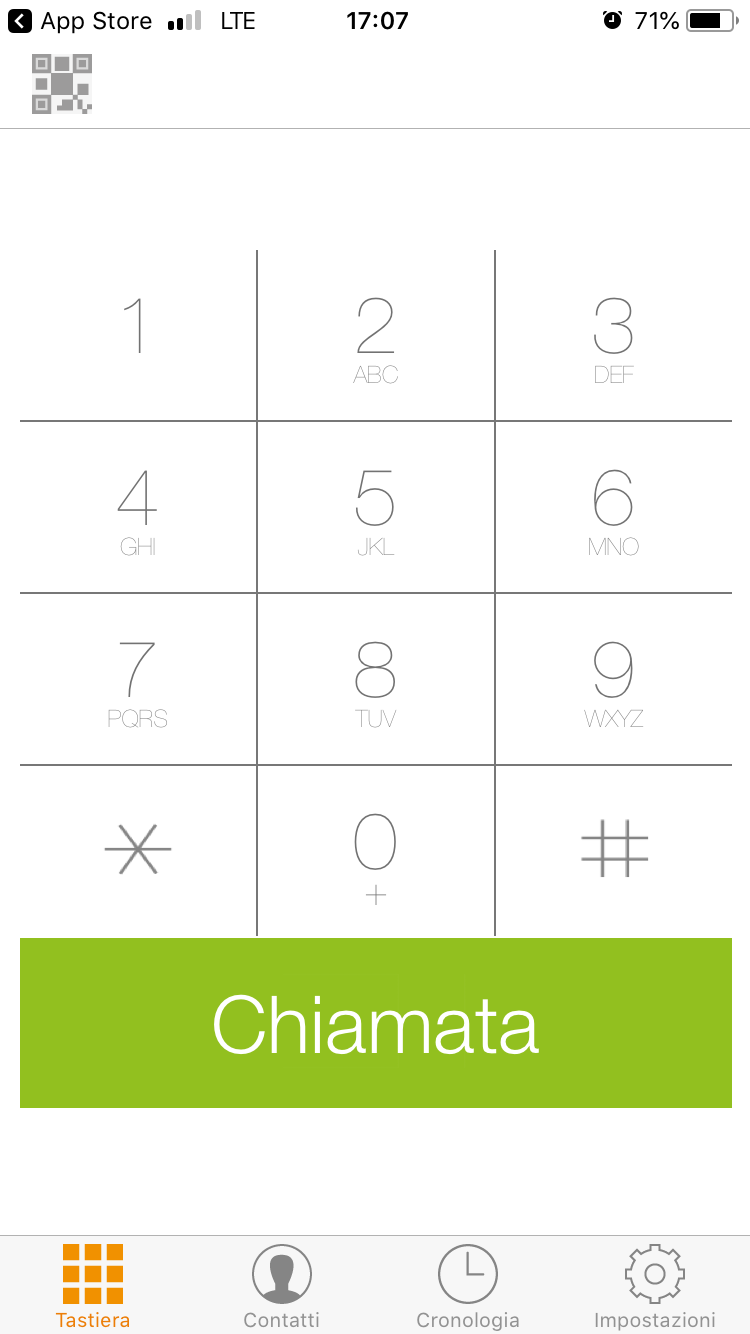Dial the 0 plus key
Image resolution: width=750 pixels, height=1334 pixels.
point(376,851)
